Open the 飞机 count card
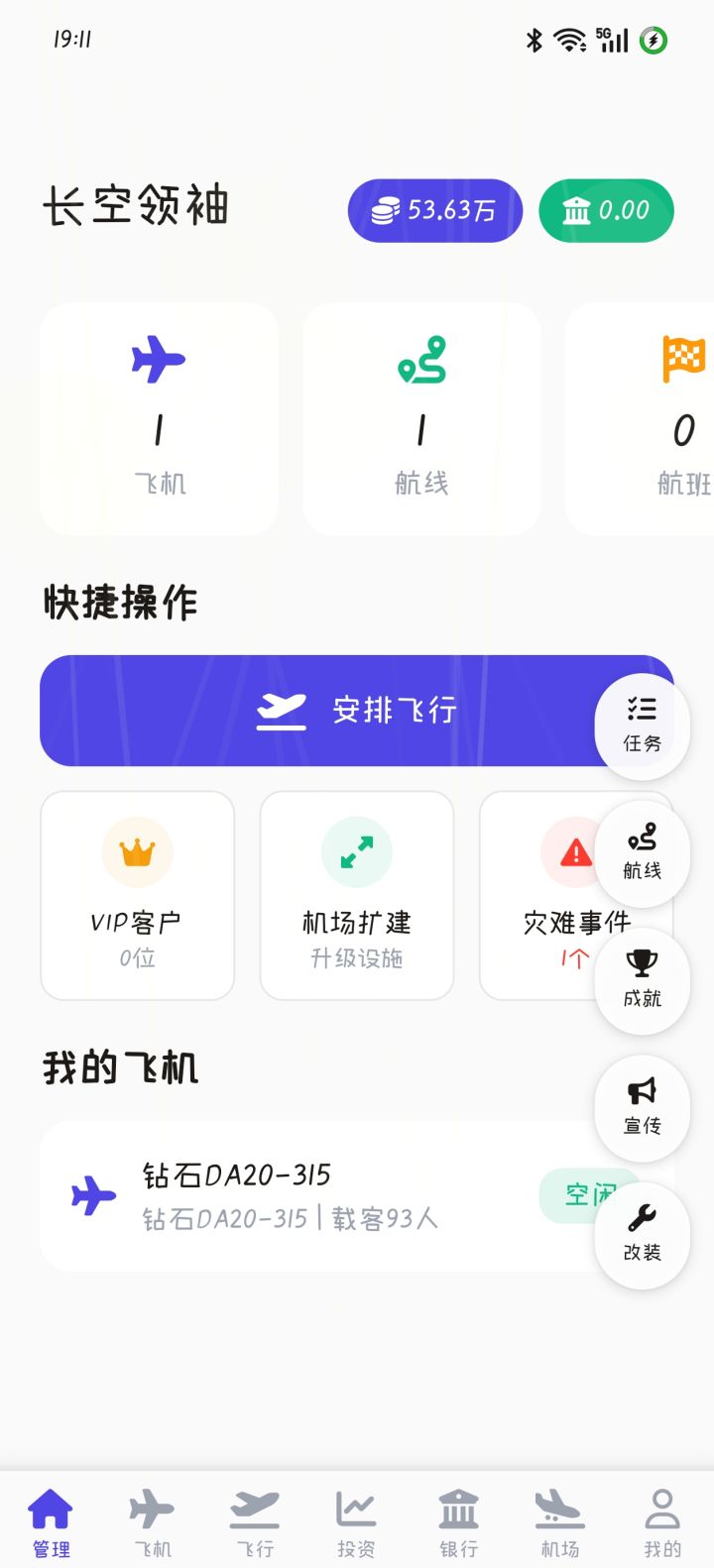This screenshot has width=714, height=1568. [159, 419]
